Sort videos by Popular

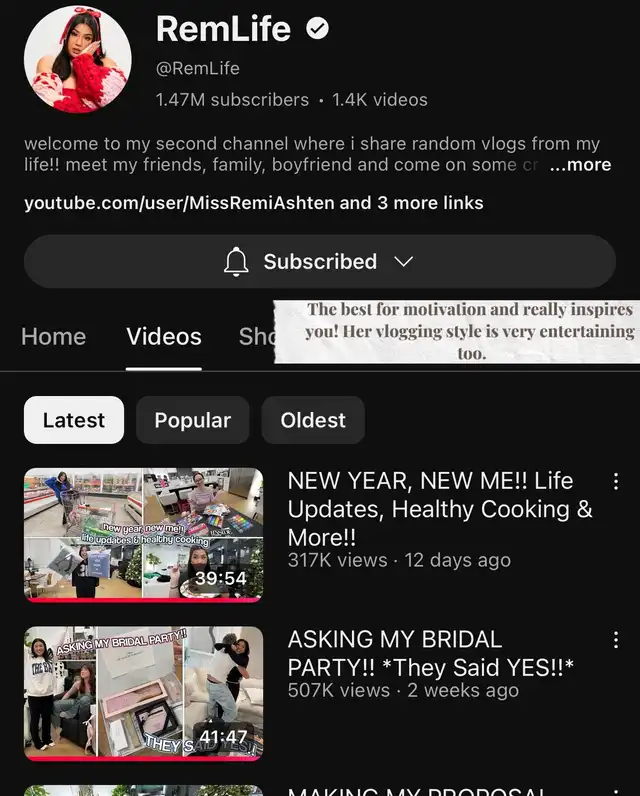192,420
